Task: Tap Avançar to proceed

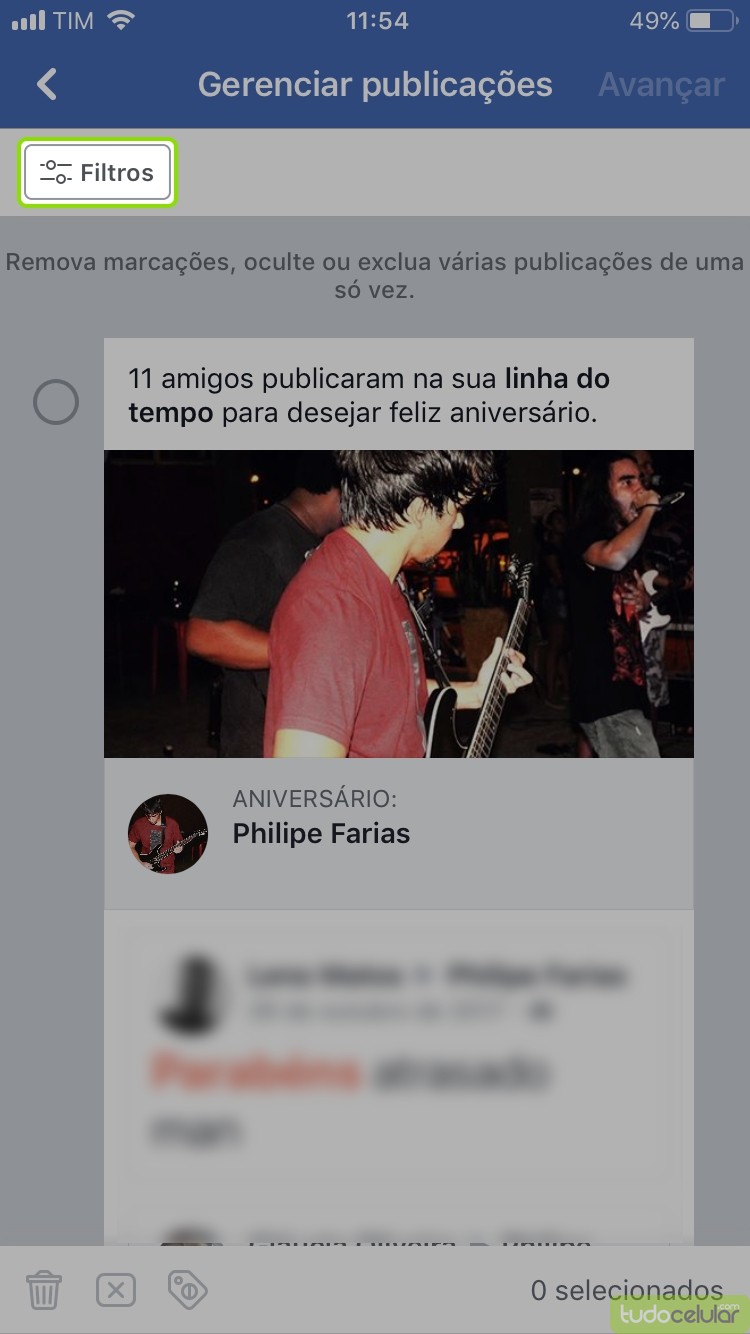Action: coord(661,85)
